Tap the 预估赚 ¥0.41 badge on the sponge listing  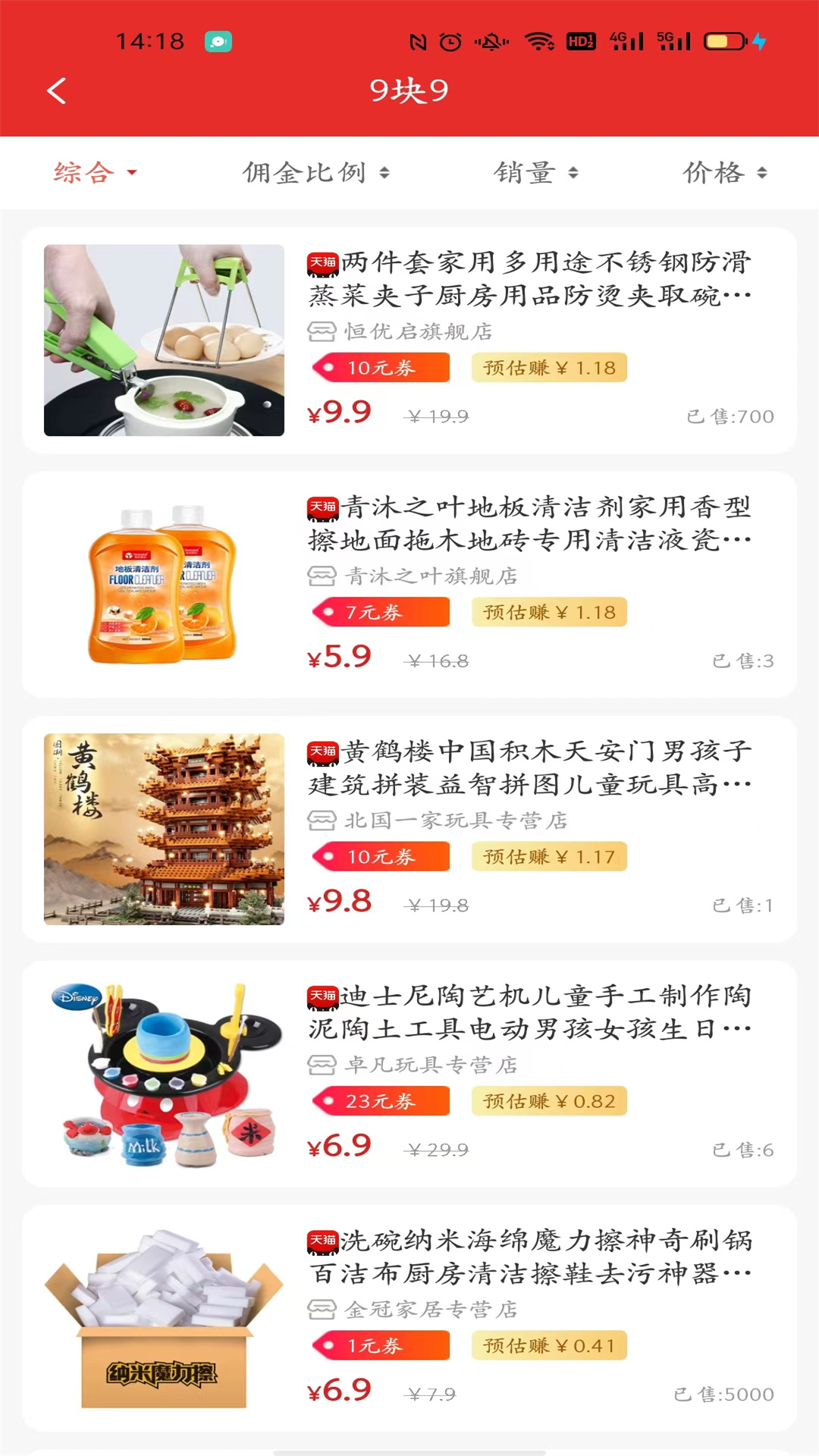click(548, 1345)
